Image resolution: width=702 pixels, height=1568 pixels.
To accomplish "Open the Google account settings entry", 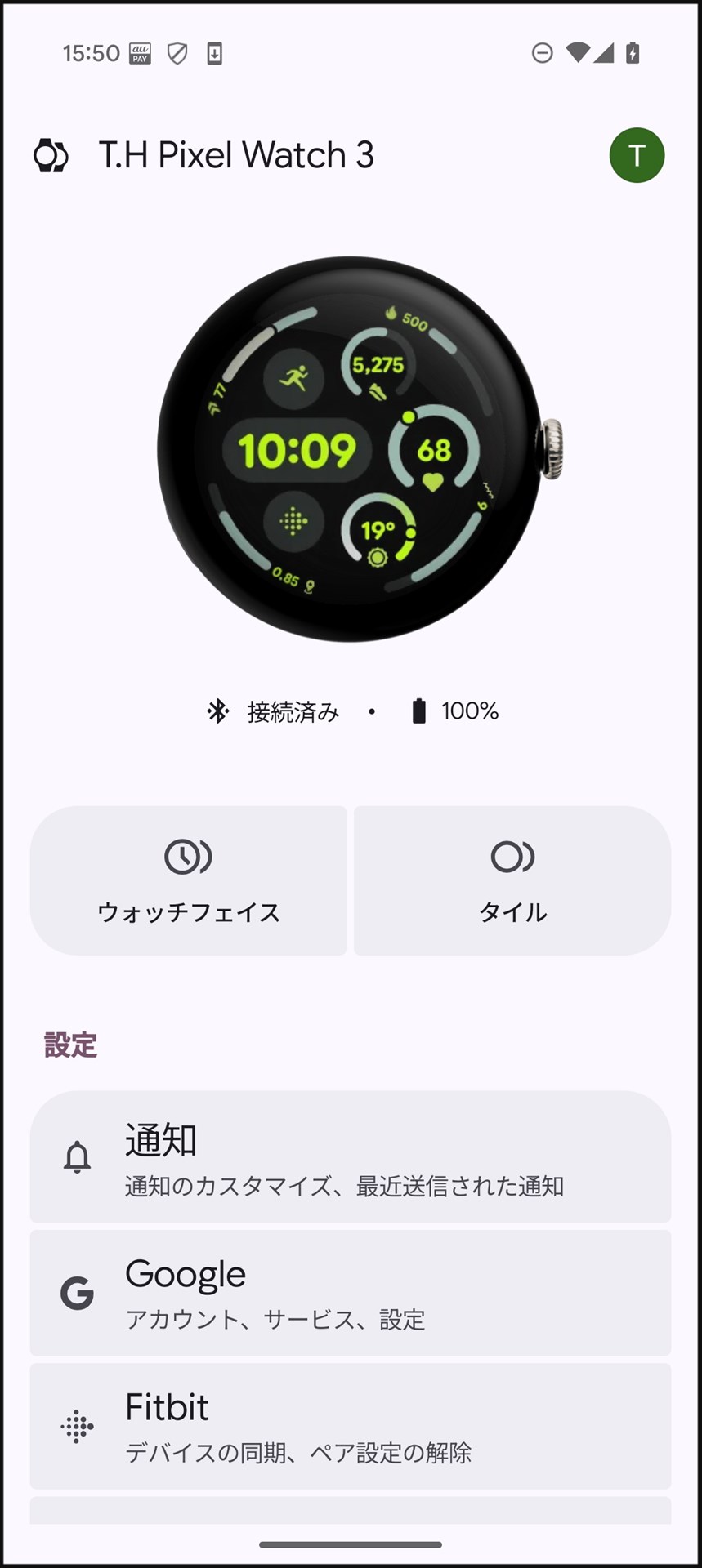I will point(351,1293).
